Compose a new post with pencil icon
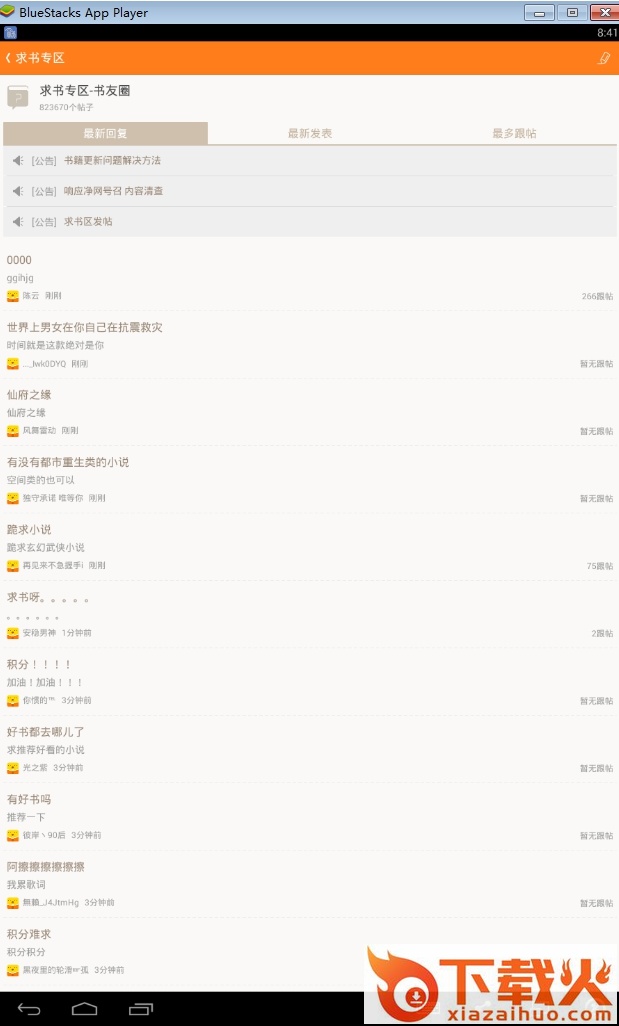 click(603, 58)
